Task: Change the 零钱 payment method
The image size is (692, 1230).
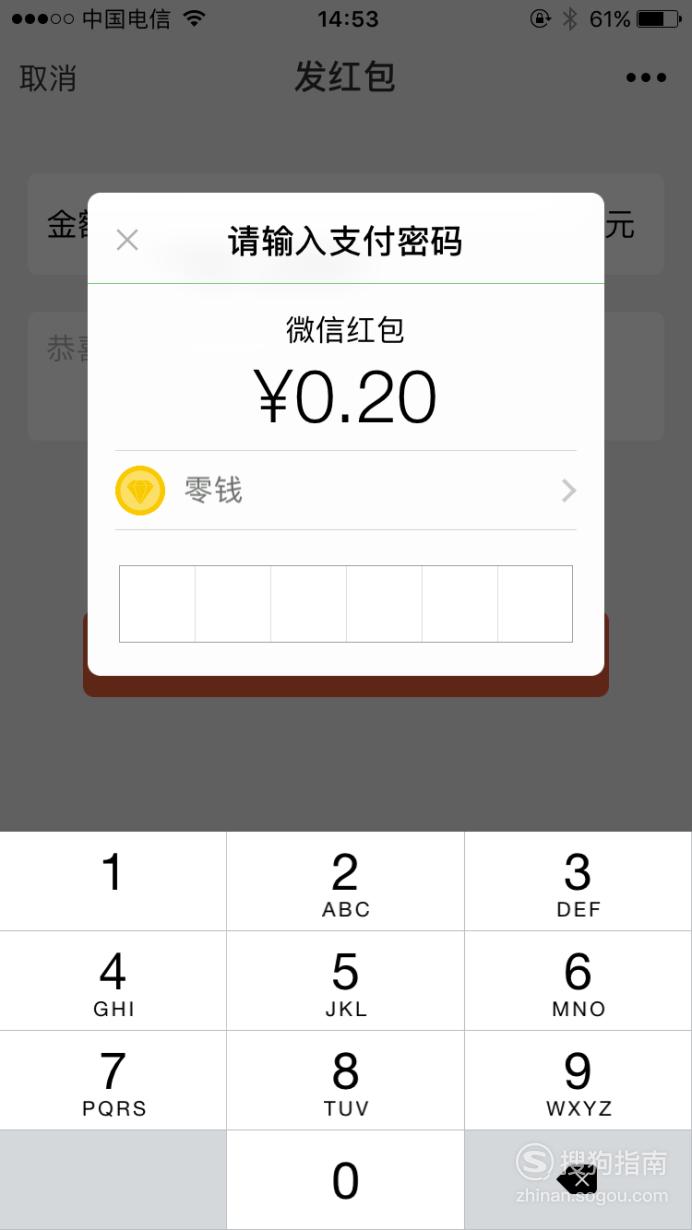Action: (x=346, y=491)
